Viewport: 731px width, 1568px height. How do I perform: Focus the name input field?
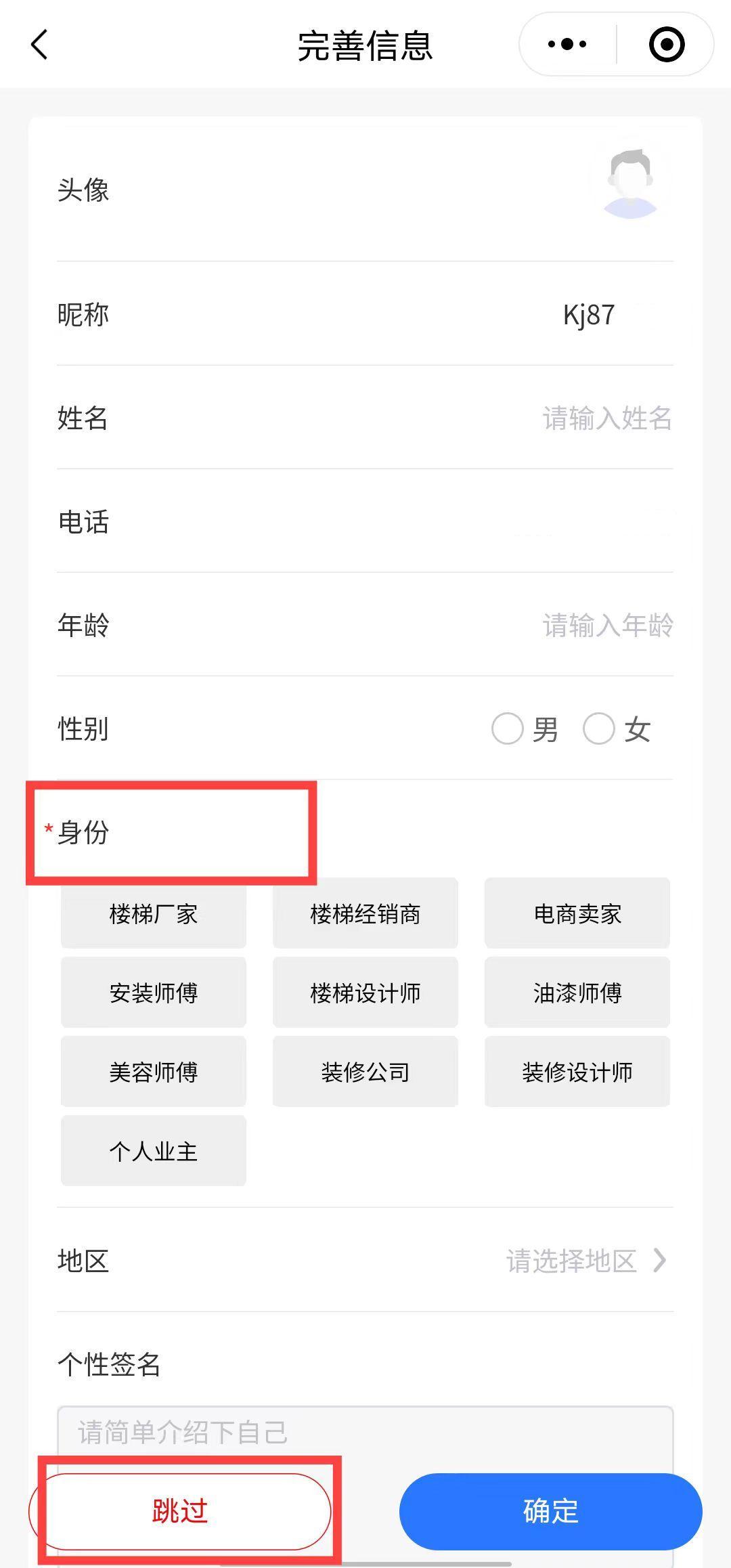(606, 418)
